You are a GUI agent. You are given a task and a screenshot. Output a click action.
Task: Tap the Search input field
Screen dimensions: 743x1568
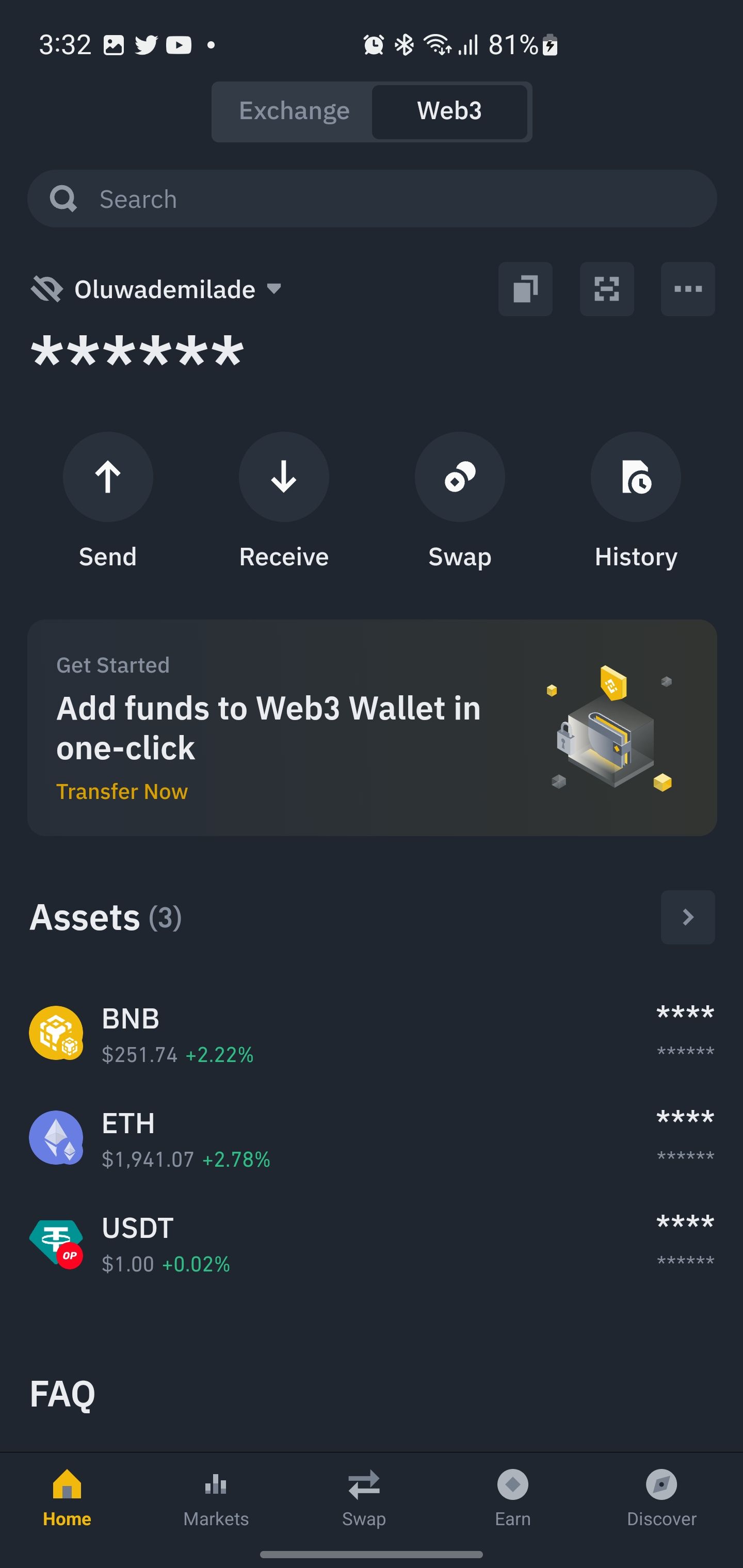[x=372, y=199]
